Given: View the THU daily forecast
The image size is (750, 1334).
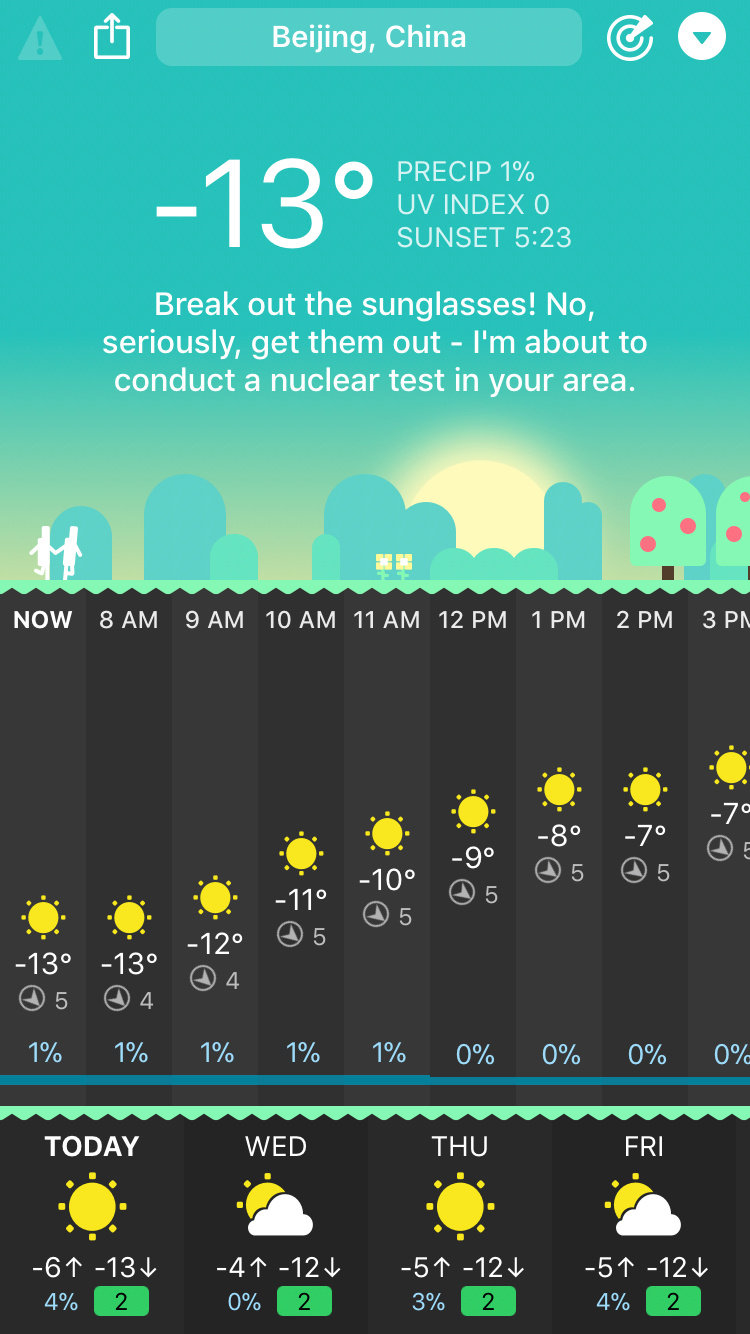Looking at the screenshot, I should (x=460, y=1222).
